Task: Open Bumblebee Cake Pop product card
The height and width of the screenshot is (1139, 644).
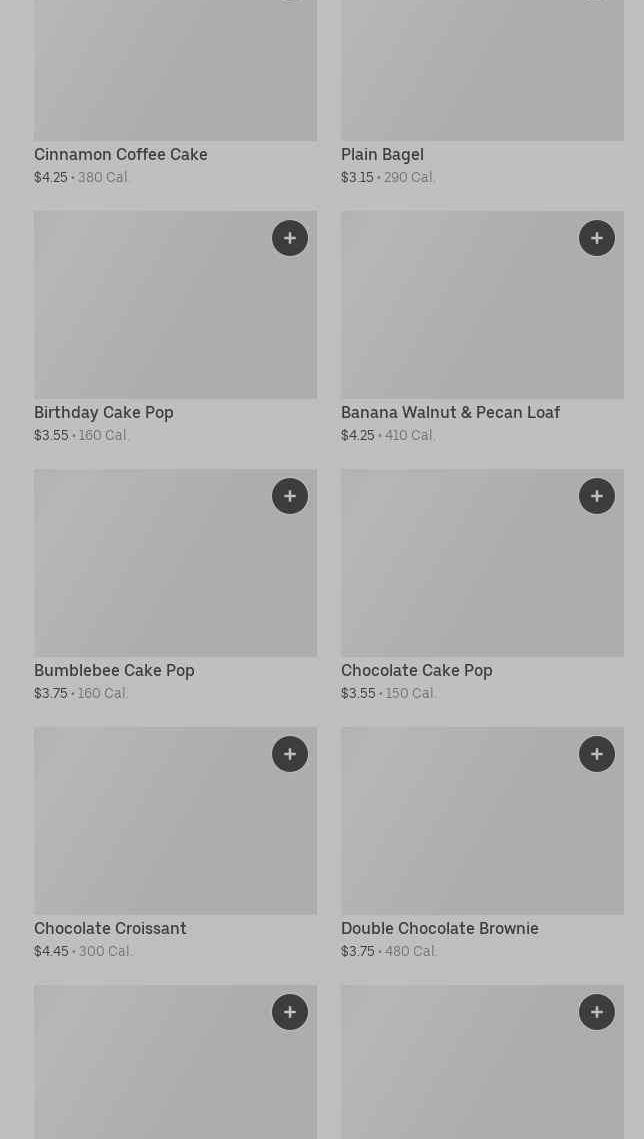Action: pos(176,585)
